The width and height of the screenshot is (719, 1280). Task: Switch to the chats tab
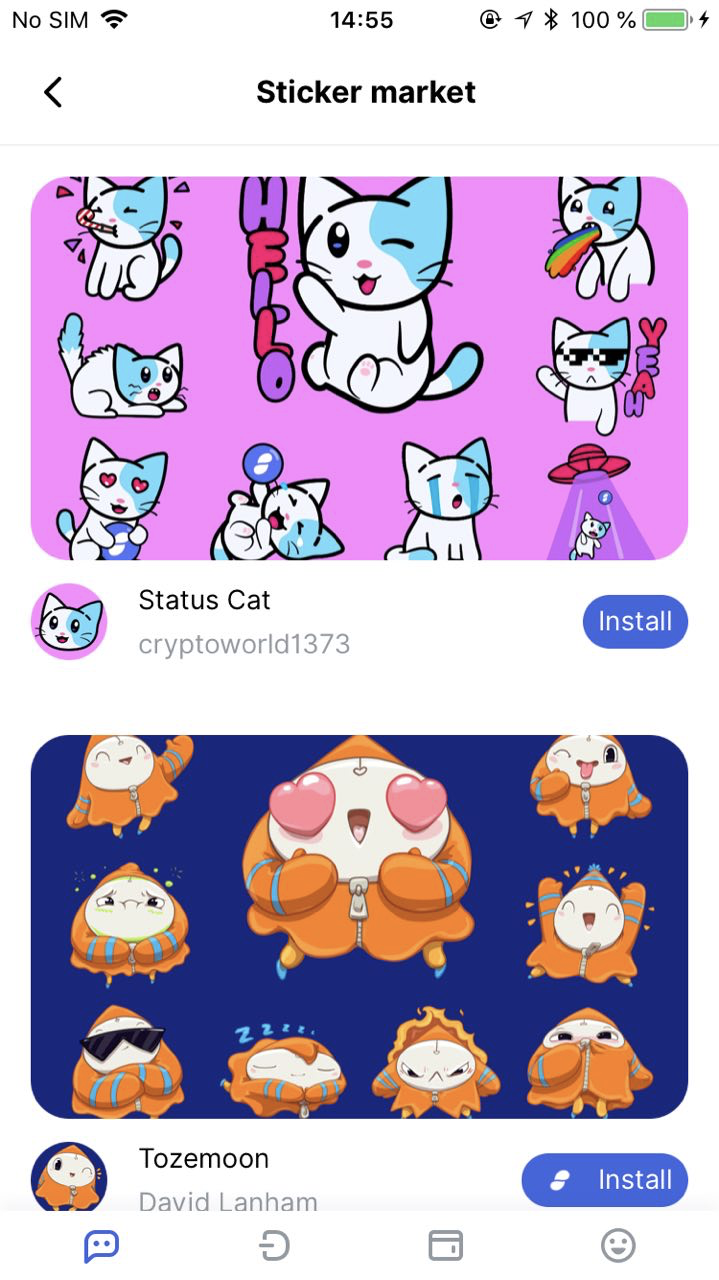[101, 1245]
